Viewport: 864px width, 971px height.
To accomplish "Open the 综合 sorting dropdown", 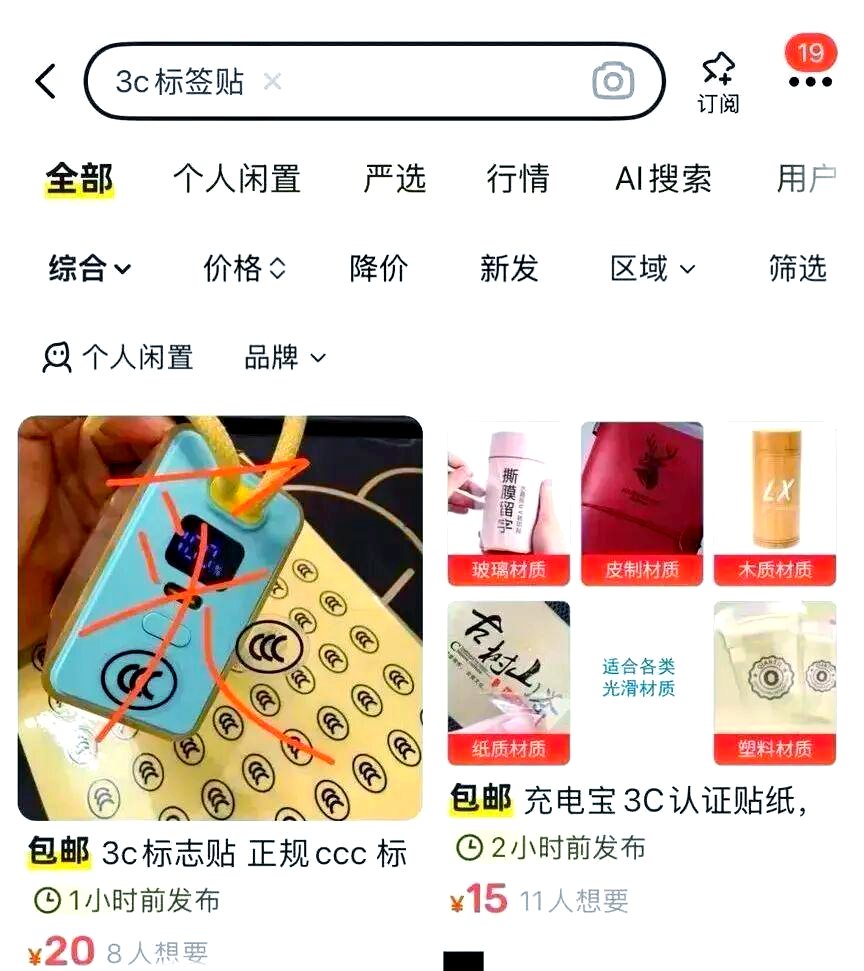I will (90, 268).
